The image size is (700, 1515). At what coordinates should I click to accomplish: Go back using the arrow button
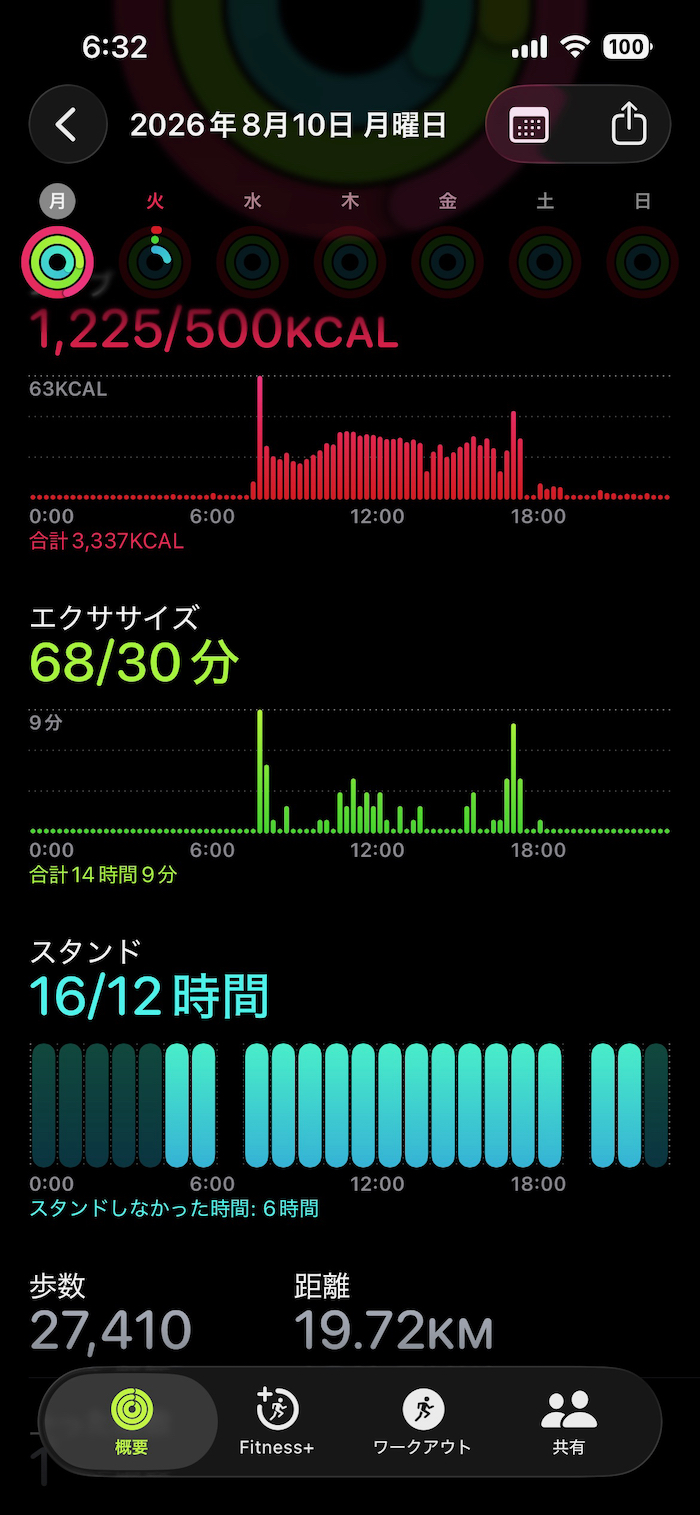point(68,125)
